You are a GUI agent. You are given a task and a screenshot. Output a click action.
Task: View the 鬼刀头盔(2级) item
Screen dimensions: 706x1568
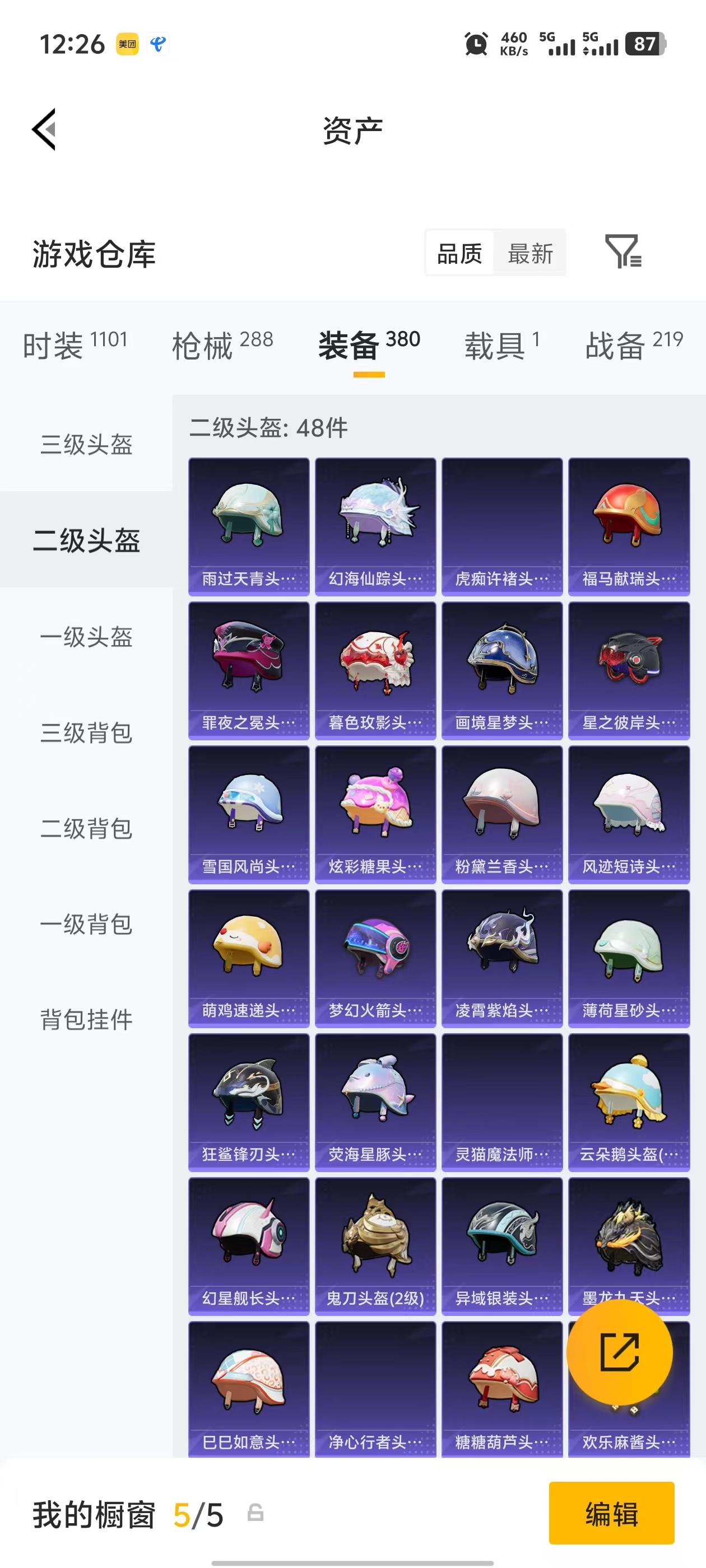point(375,1246)
